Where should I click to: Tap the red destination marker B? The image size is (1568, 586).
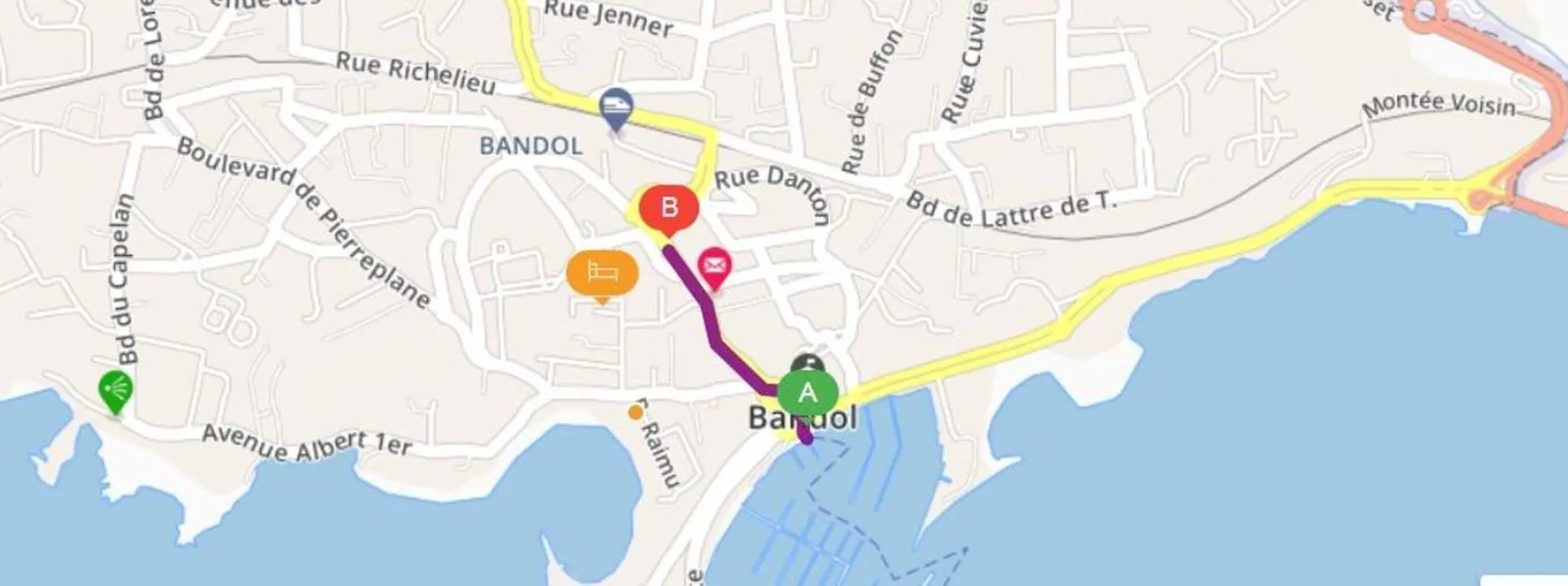[x=668, y=208]
